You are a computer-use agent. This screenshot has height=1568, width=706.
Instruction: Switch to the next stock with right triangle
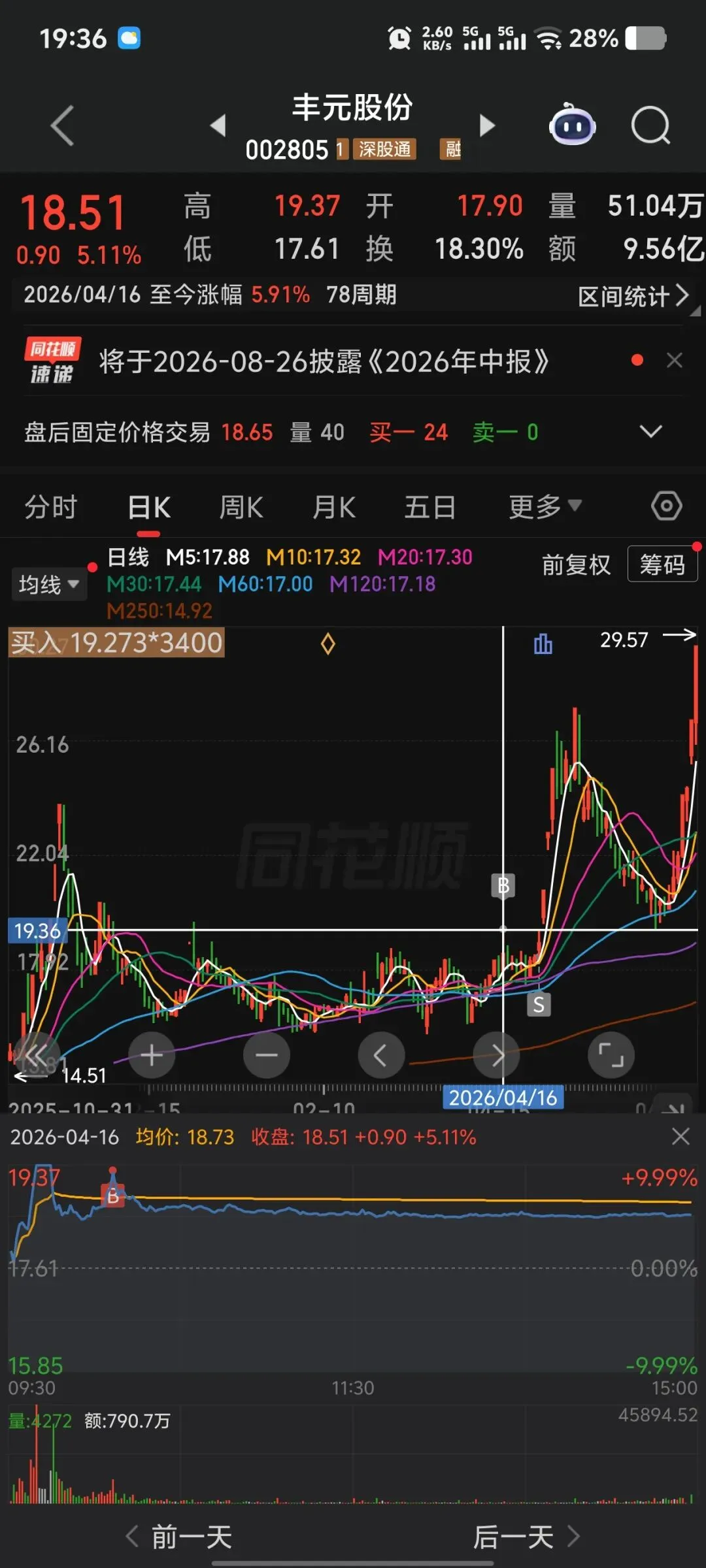[487, 125]
